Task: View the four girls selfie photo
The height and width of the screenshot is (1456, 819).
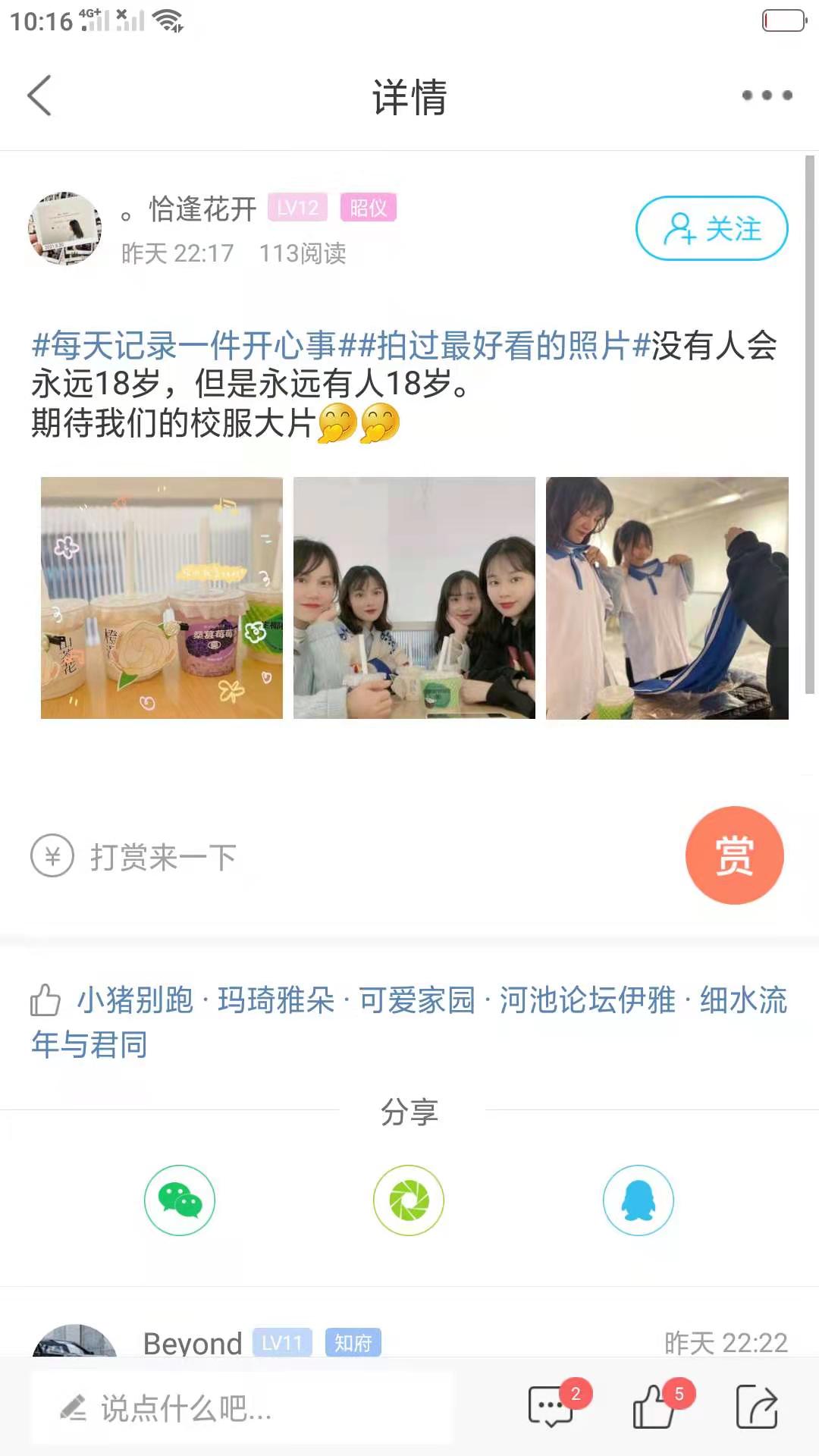Action: tap(414, 598)
